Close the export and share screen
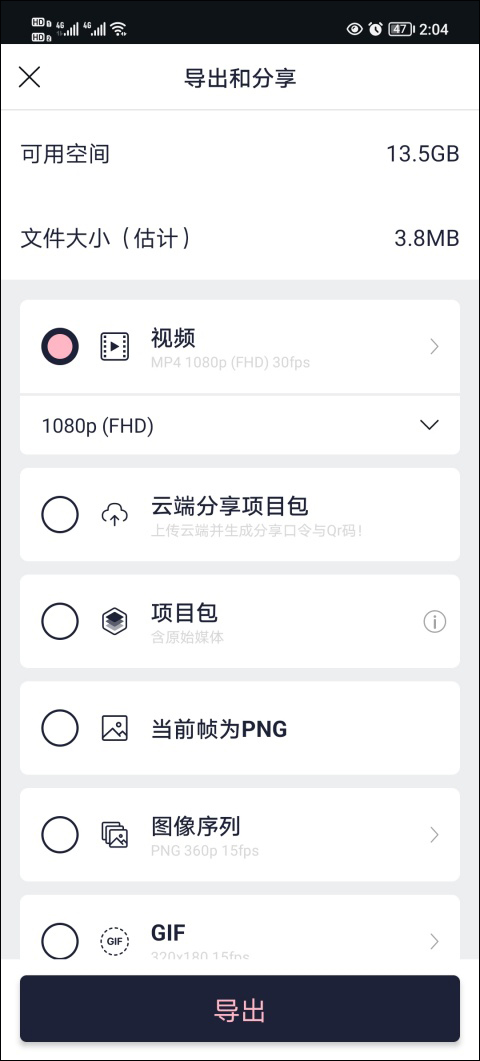480x1061 pixels. [30, 77]
